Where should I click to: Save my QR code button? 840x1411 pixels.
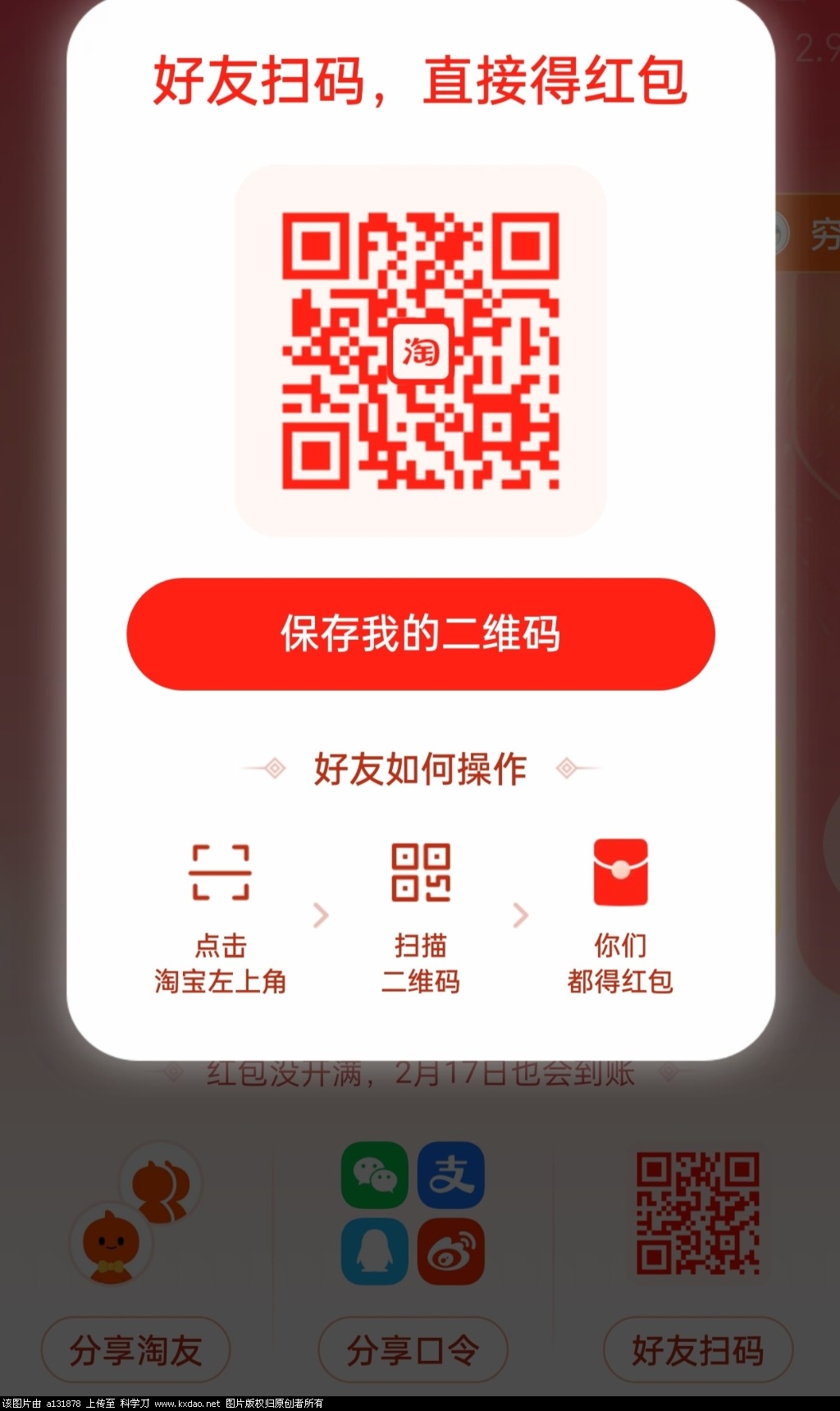(x=420, y=634)
